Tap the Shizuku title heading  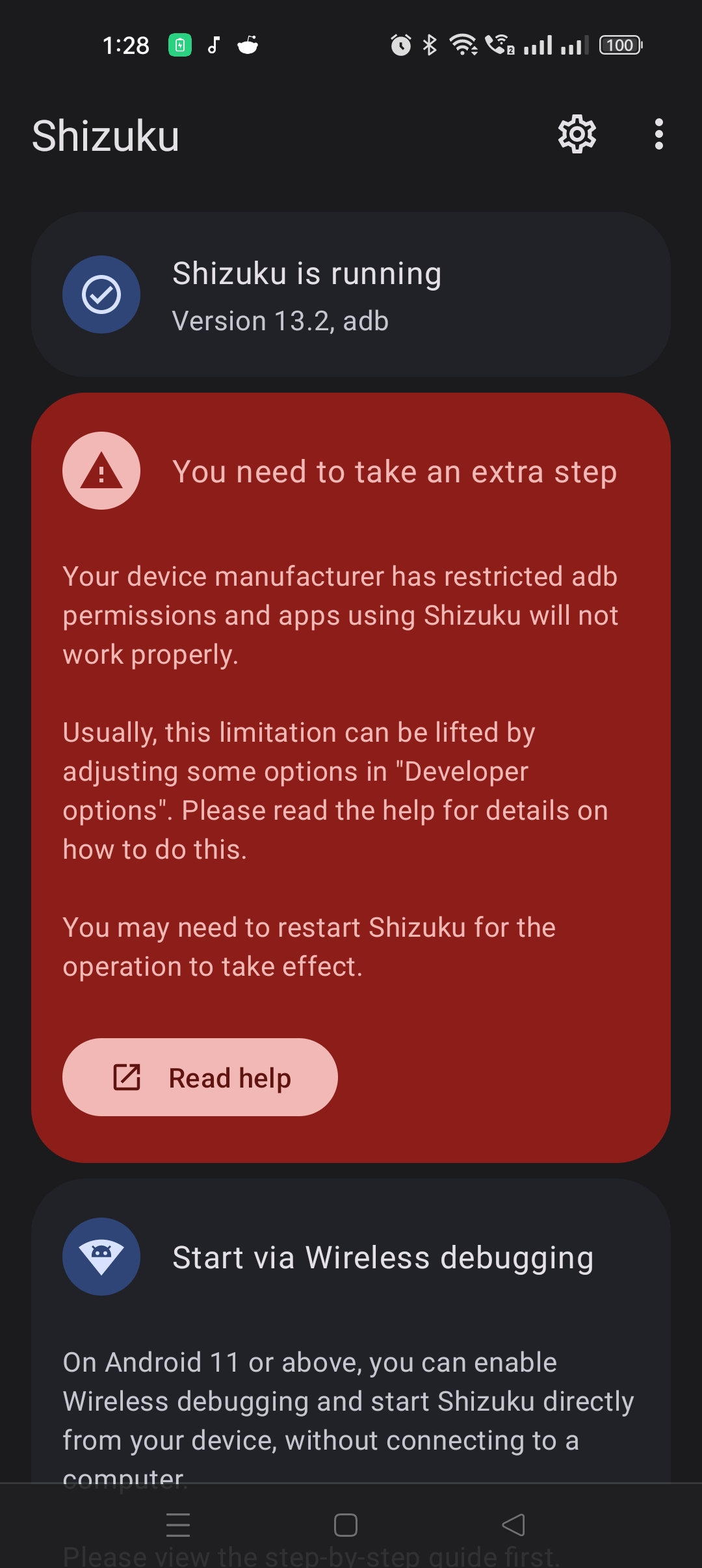[x=106, y=136]
